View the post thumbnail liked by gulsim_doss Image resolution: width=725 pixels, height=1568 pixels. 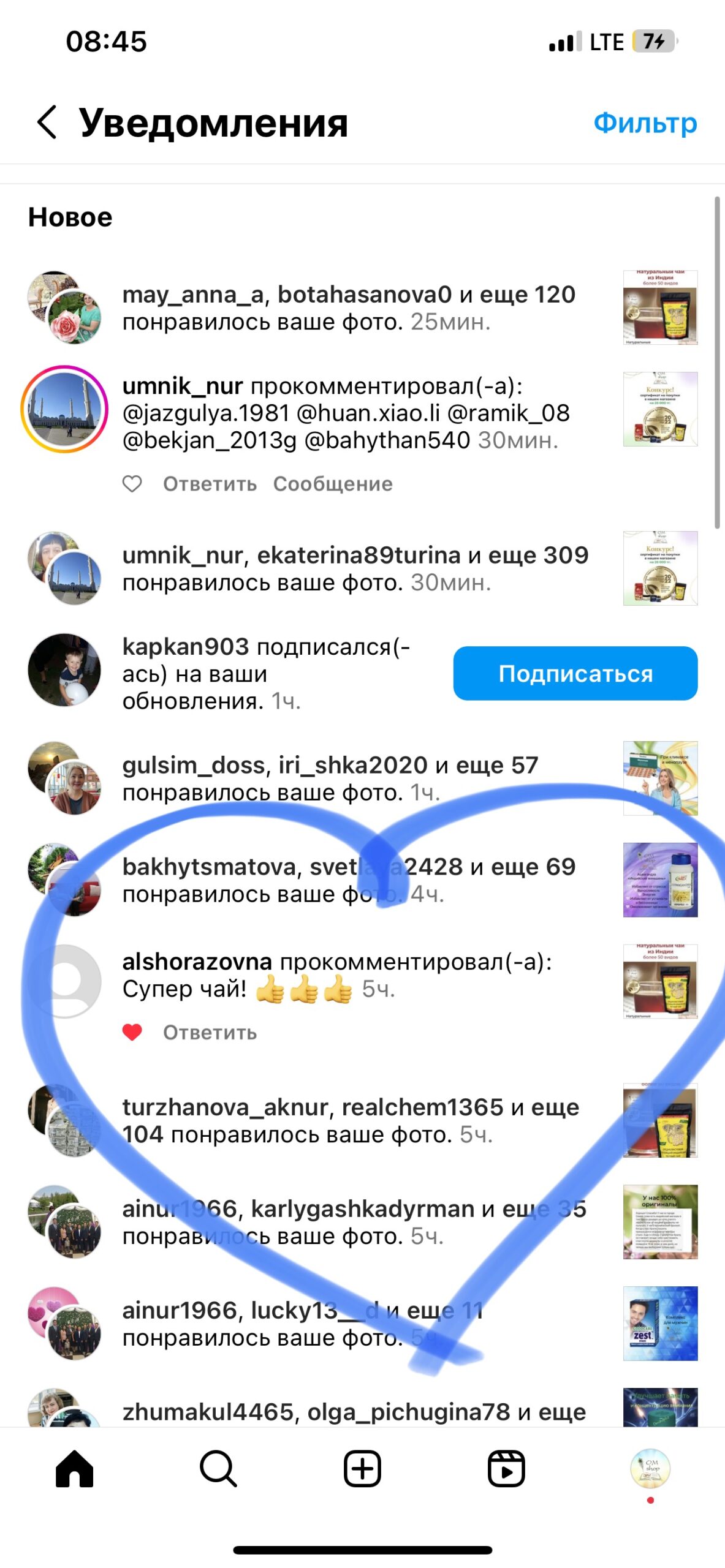660,778
